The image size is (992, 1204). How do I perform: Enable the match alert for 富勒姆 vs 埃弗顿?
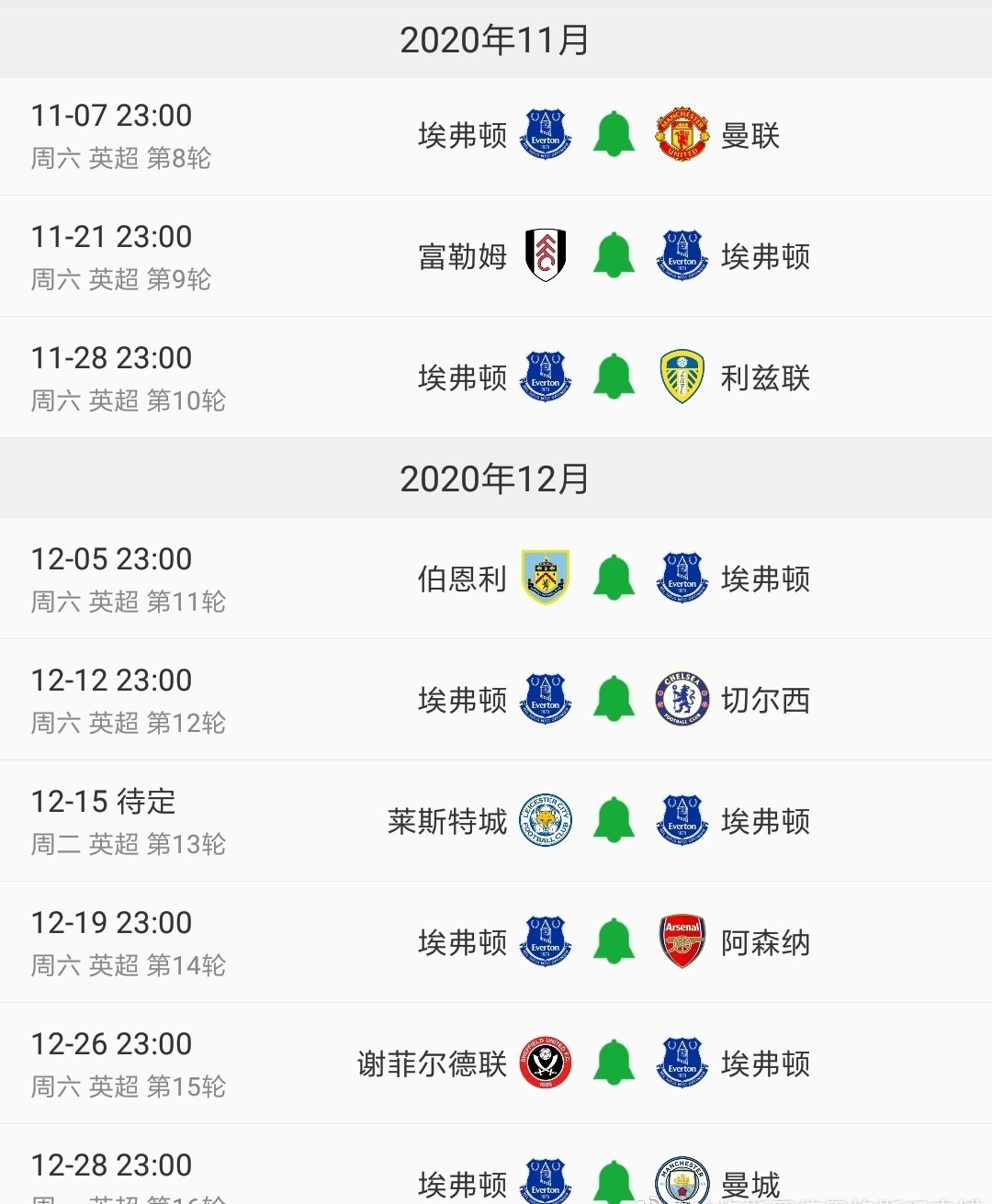[614, 256]
